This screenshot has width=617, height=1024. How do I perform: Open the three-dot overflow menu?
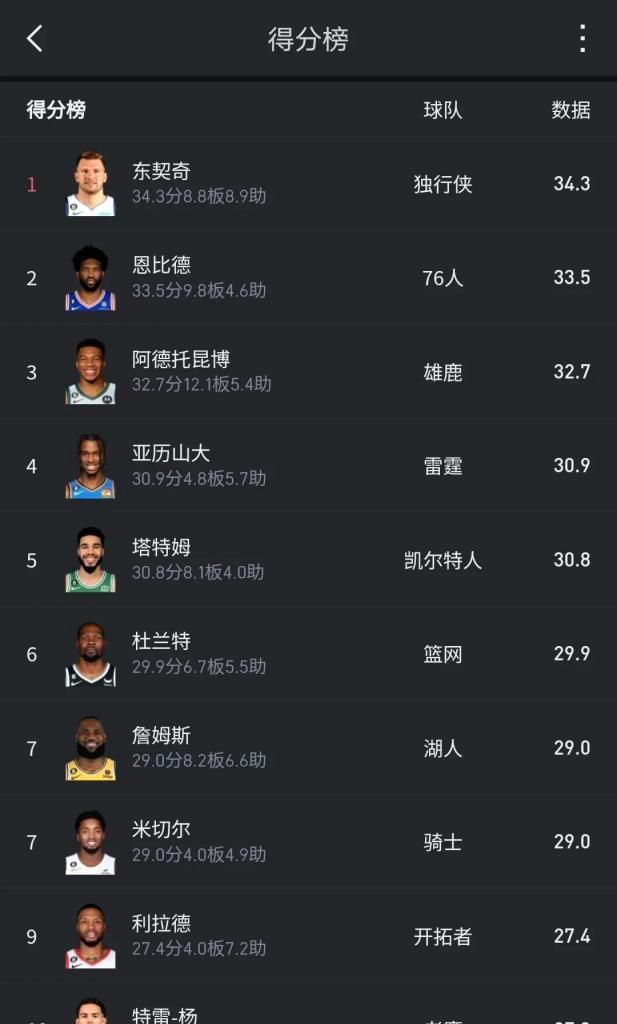[x=582, y=39]
